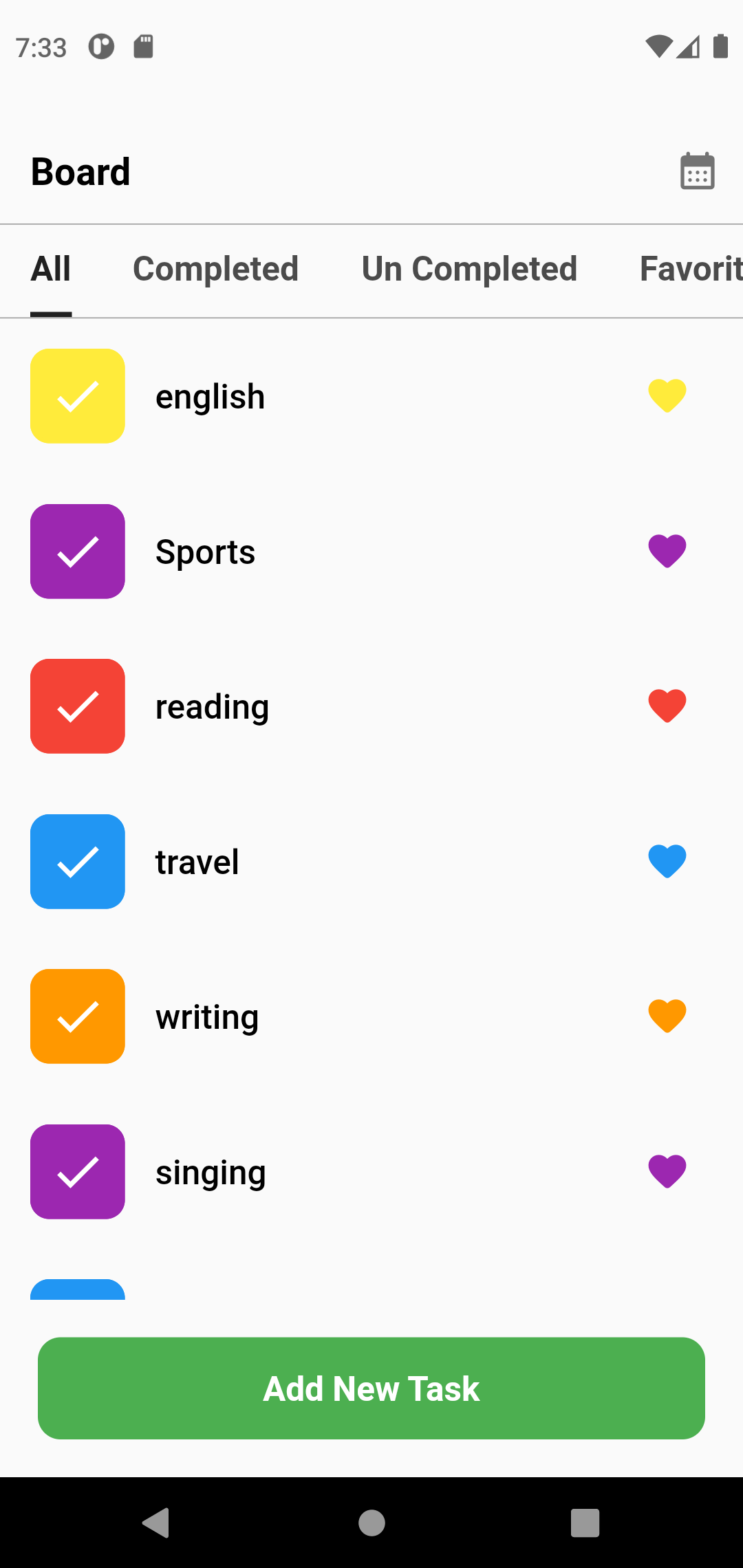This screenshot has width=743, height=1568.
Task: Select the All tab
Action: [51, 269]
